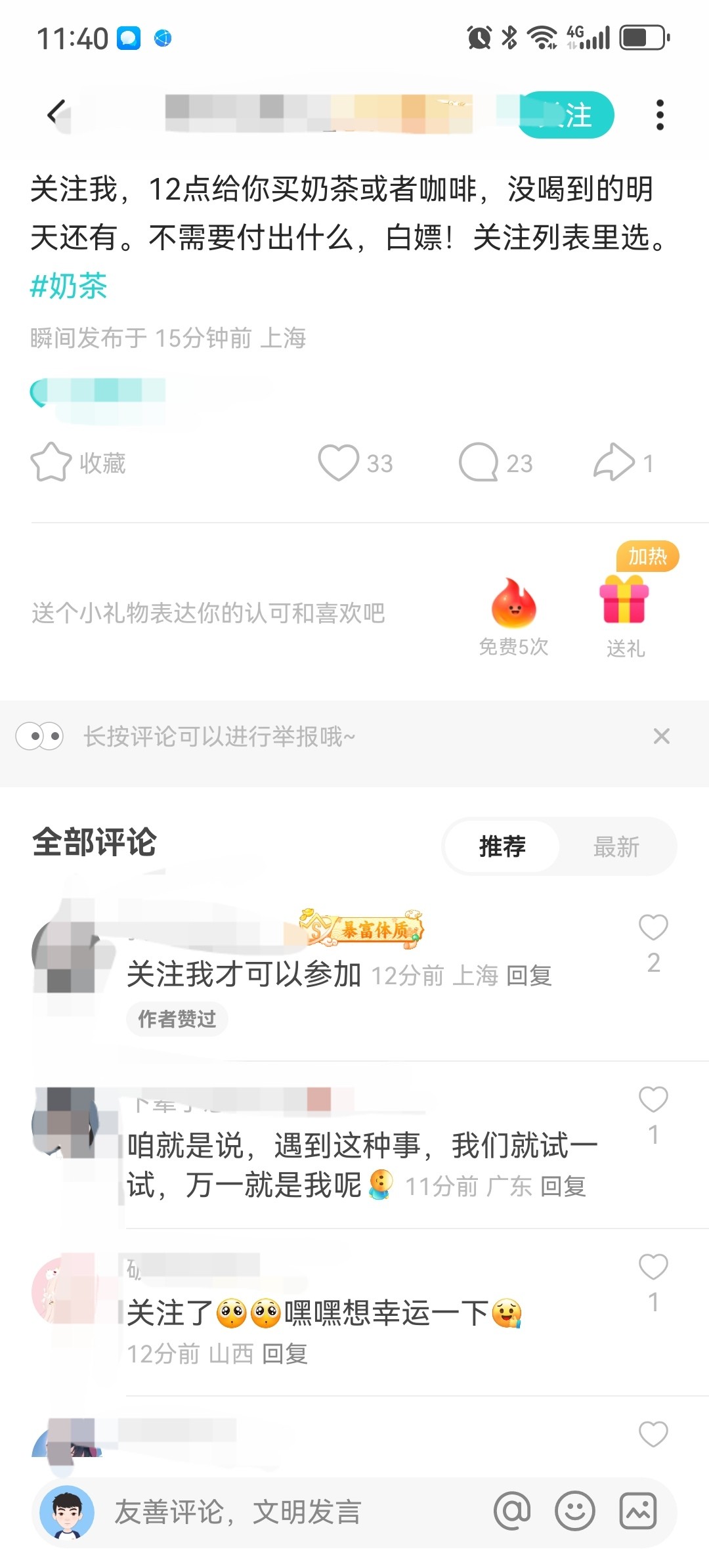Open the three-dot overflow menu
709x1568 pixels.
pos(660,115)
